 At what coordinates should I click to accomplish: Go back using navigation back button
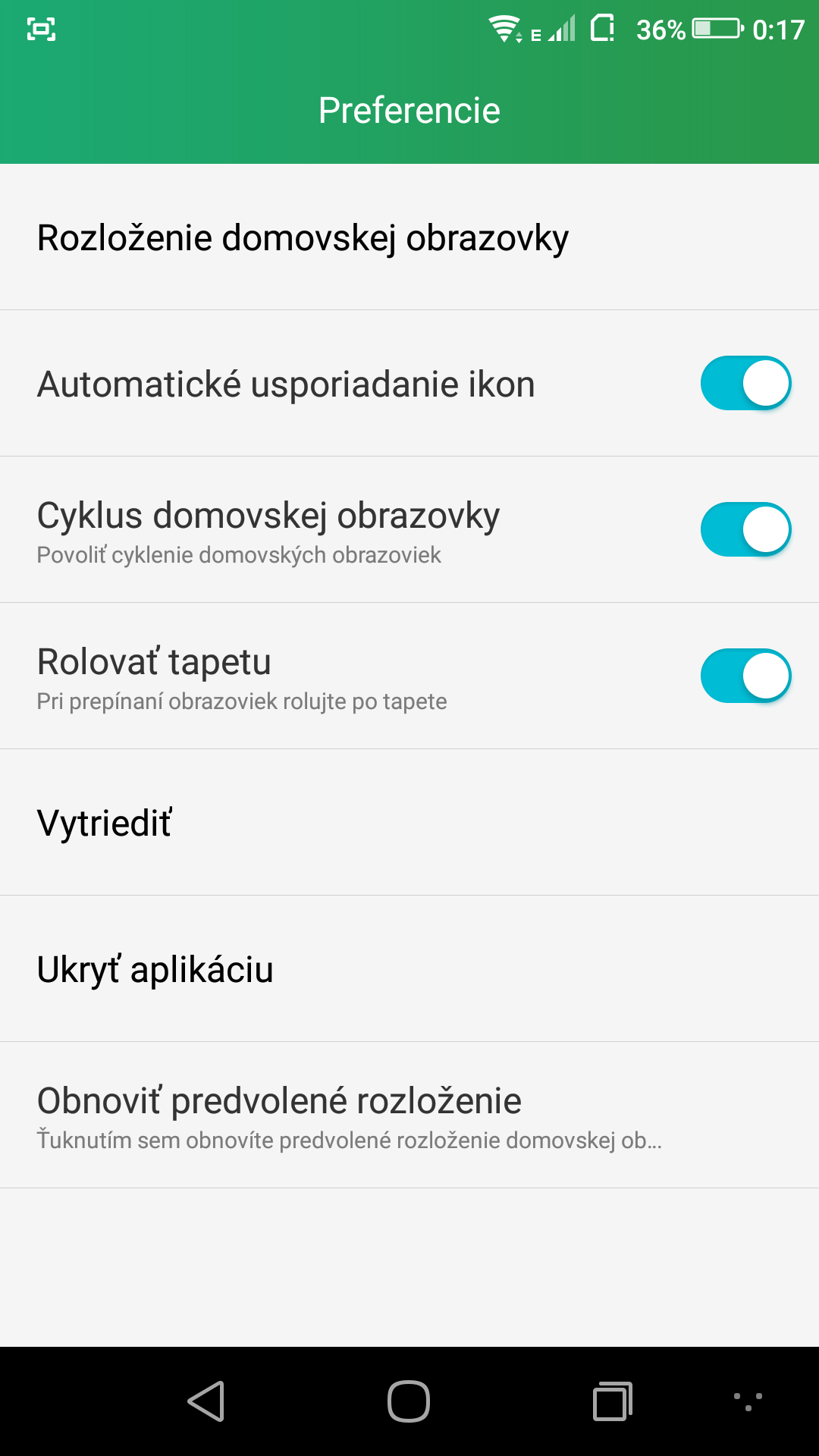click(x=206, y=1401)
